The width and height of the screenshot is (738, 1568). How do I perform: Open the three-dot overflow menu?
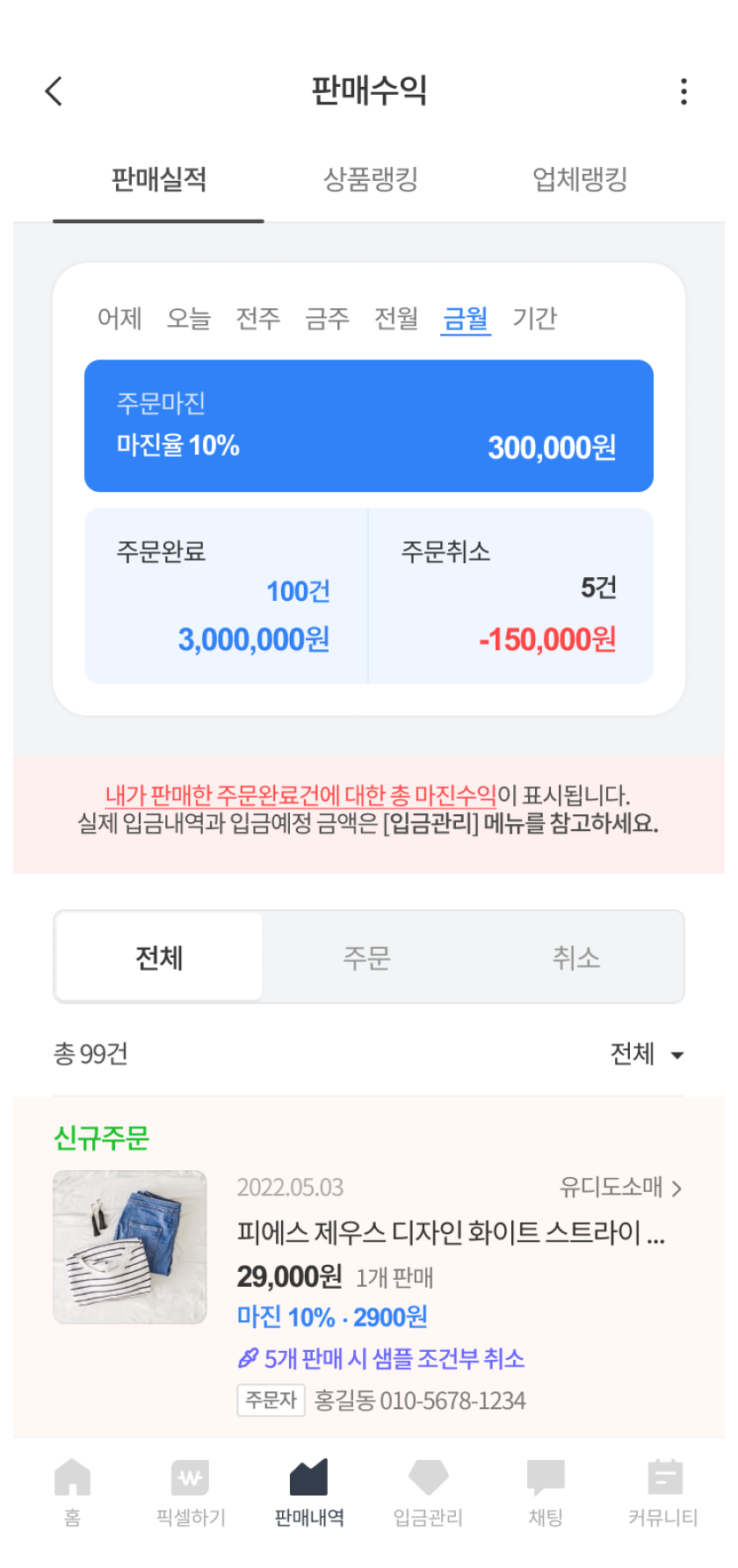[684, 91]
